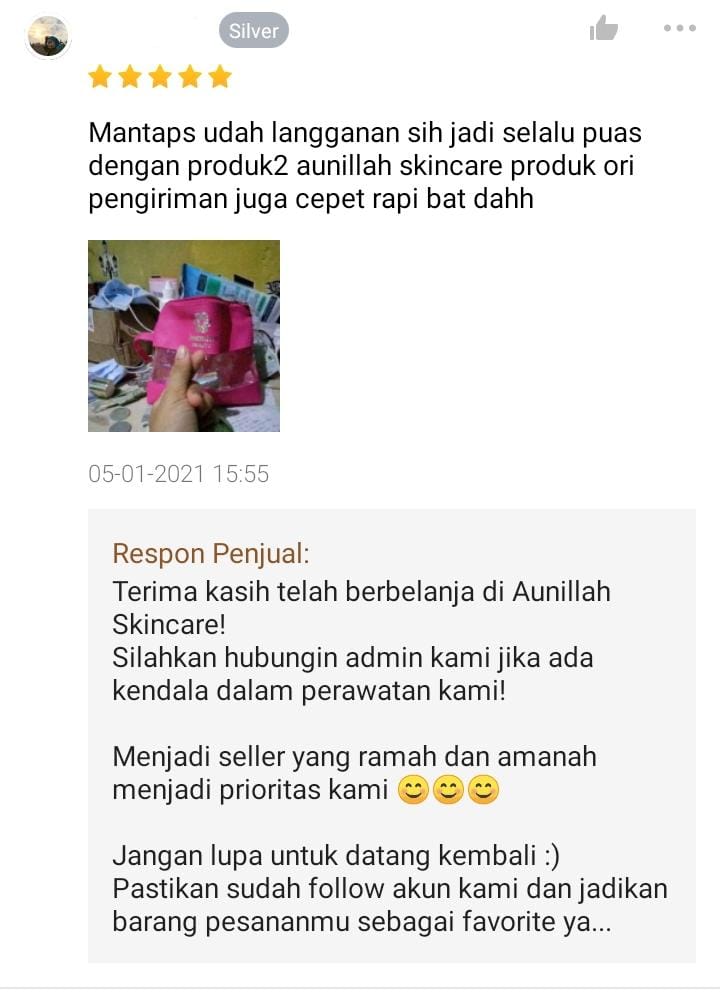Like this review with the thumbs-up
This screenshot has width=720, height=994.
click(604, 29)
